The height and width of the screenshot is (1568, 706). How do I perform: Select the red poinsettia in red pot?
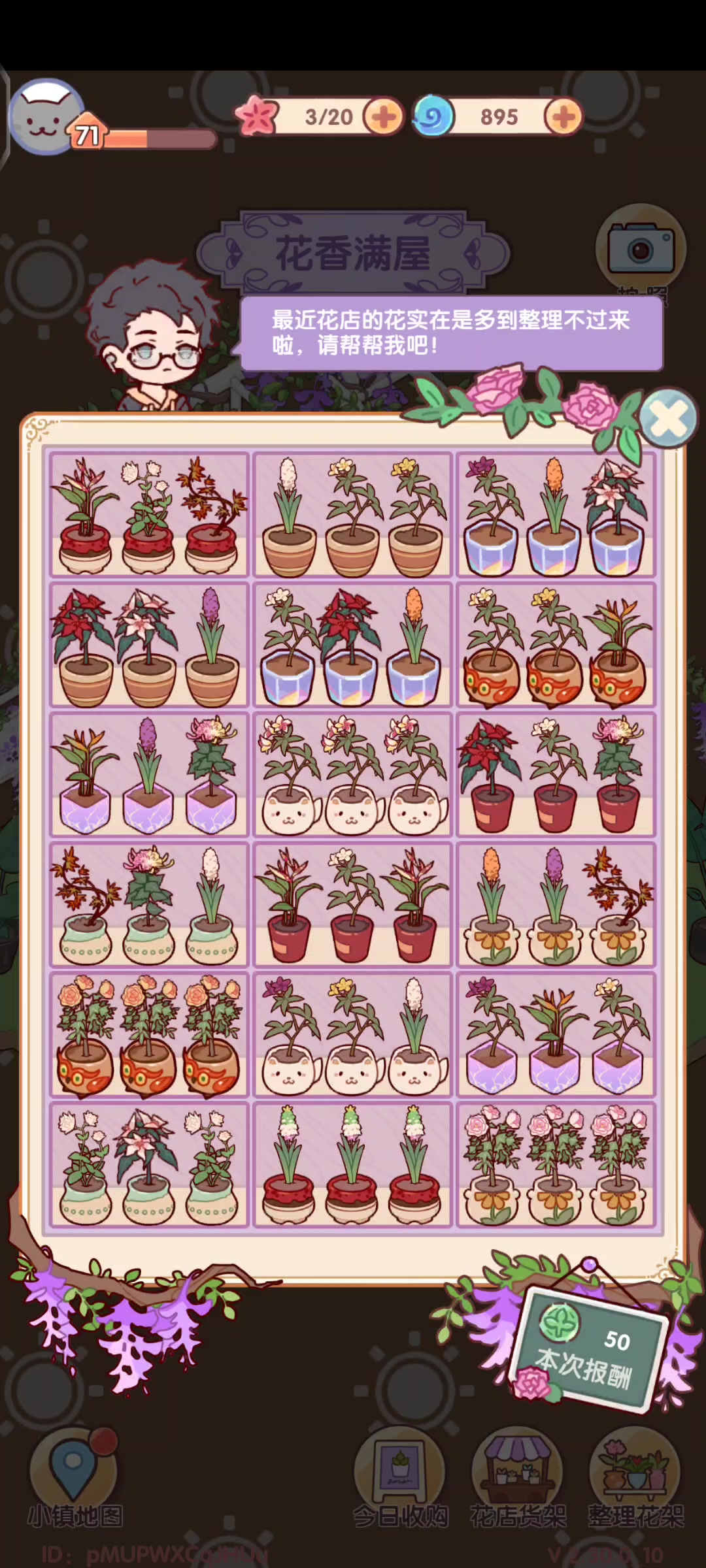pyautogui.click(x=492, y=775)
